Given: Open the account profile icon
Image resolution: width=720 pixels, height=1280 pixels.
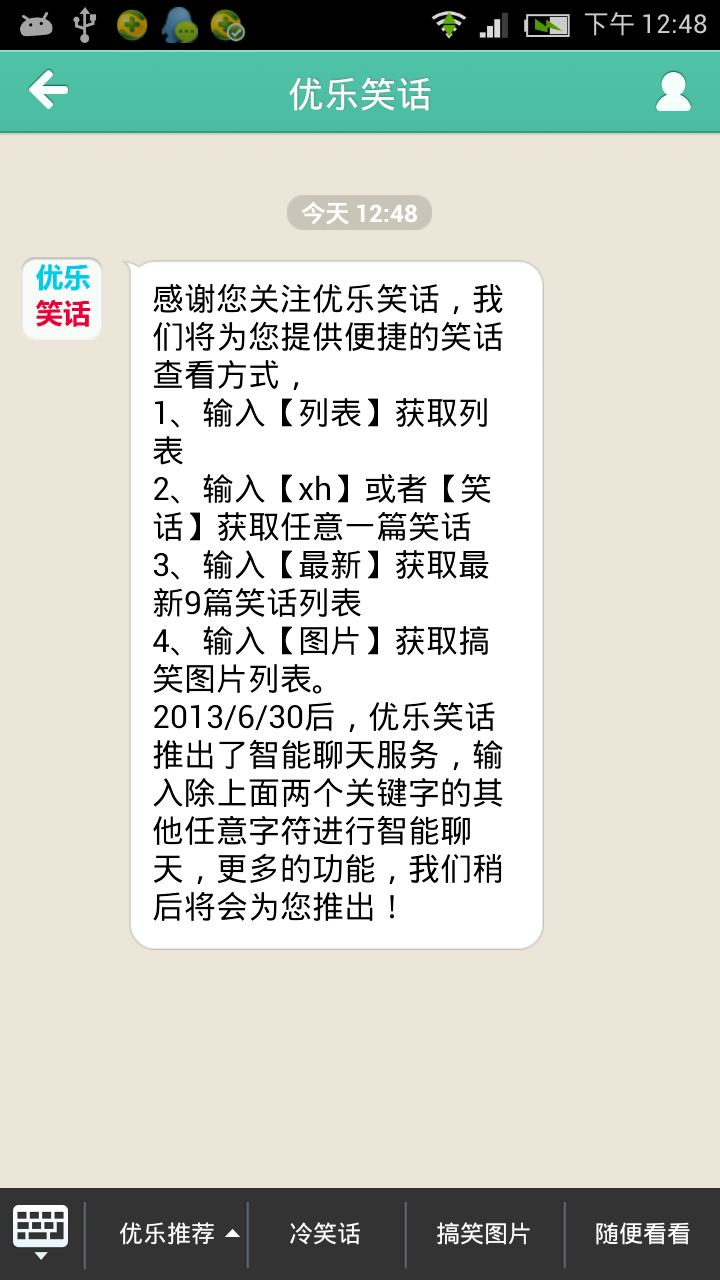Looking at the screenshot, I should pos(673,91).
